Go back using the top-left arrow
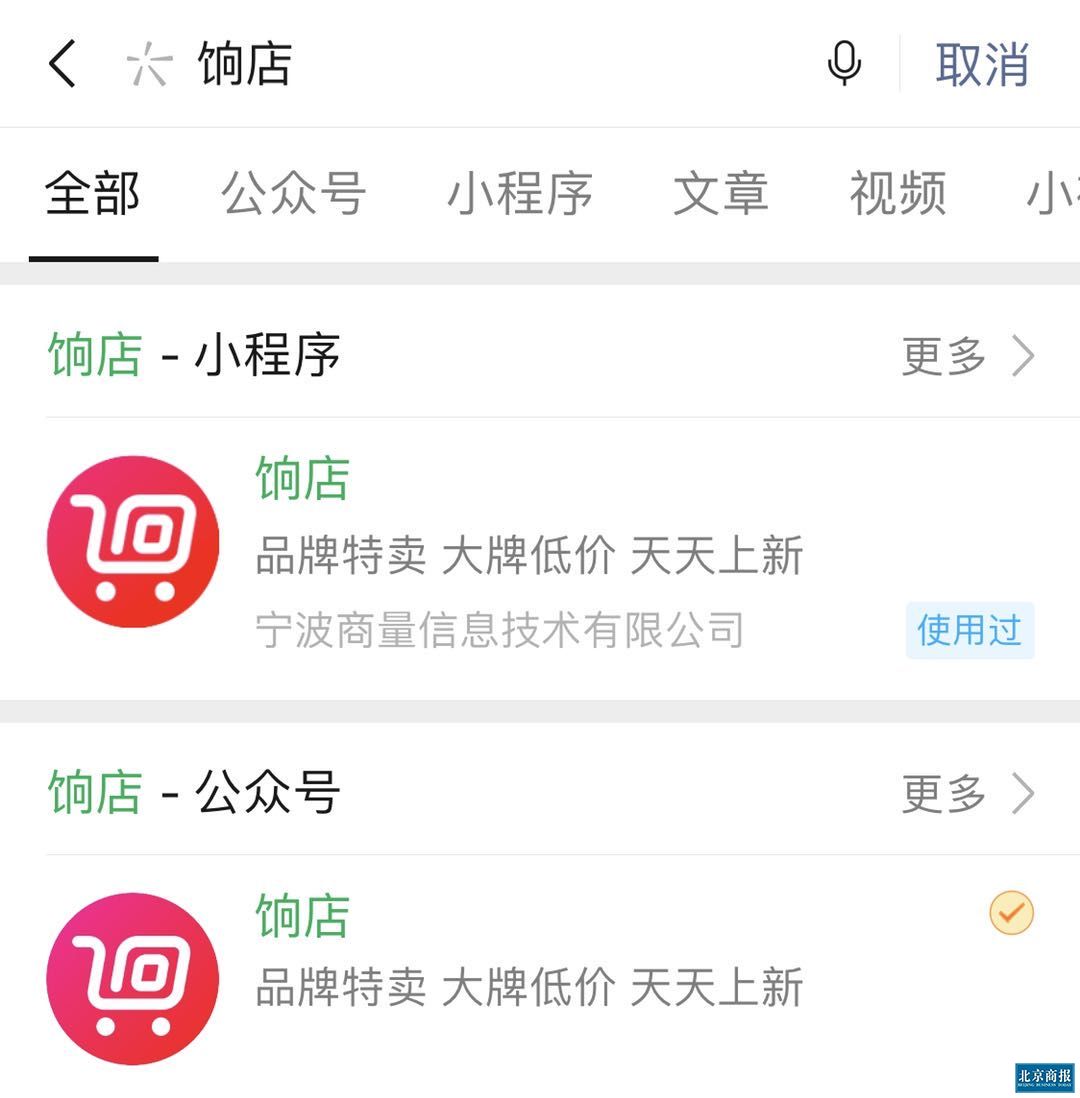 coord(62,64)
